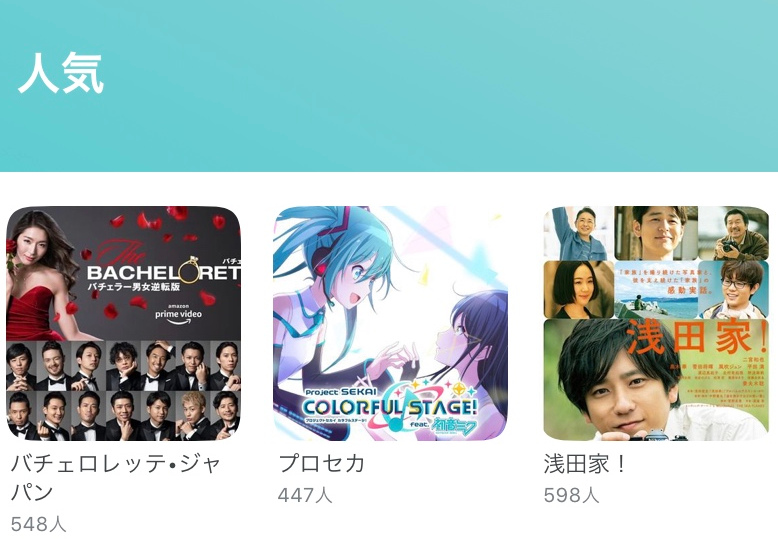Screen dimensions: 778x556
Task: Open the バチェロレッテ・ジャパン community card
Action: 123,323
